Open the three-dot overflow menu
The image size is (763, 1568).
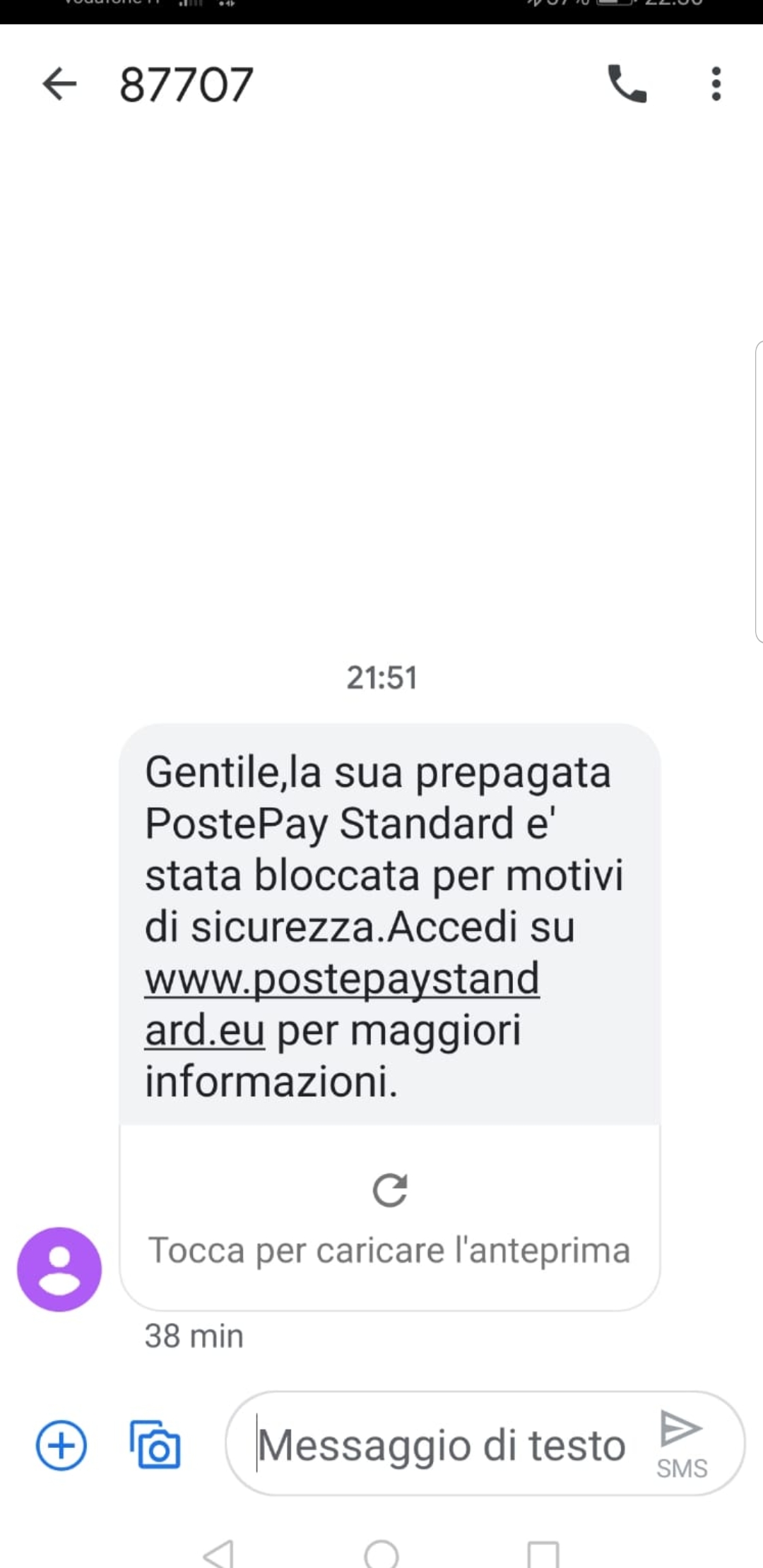pos(716,84)
